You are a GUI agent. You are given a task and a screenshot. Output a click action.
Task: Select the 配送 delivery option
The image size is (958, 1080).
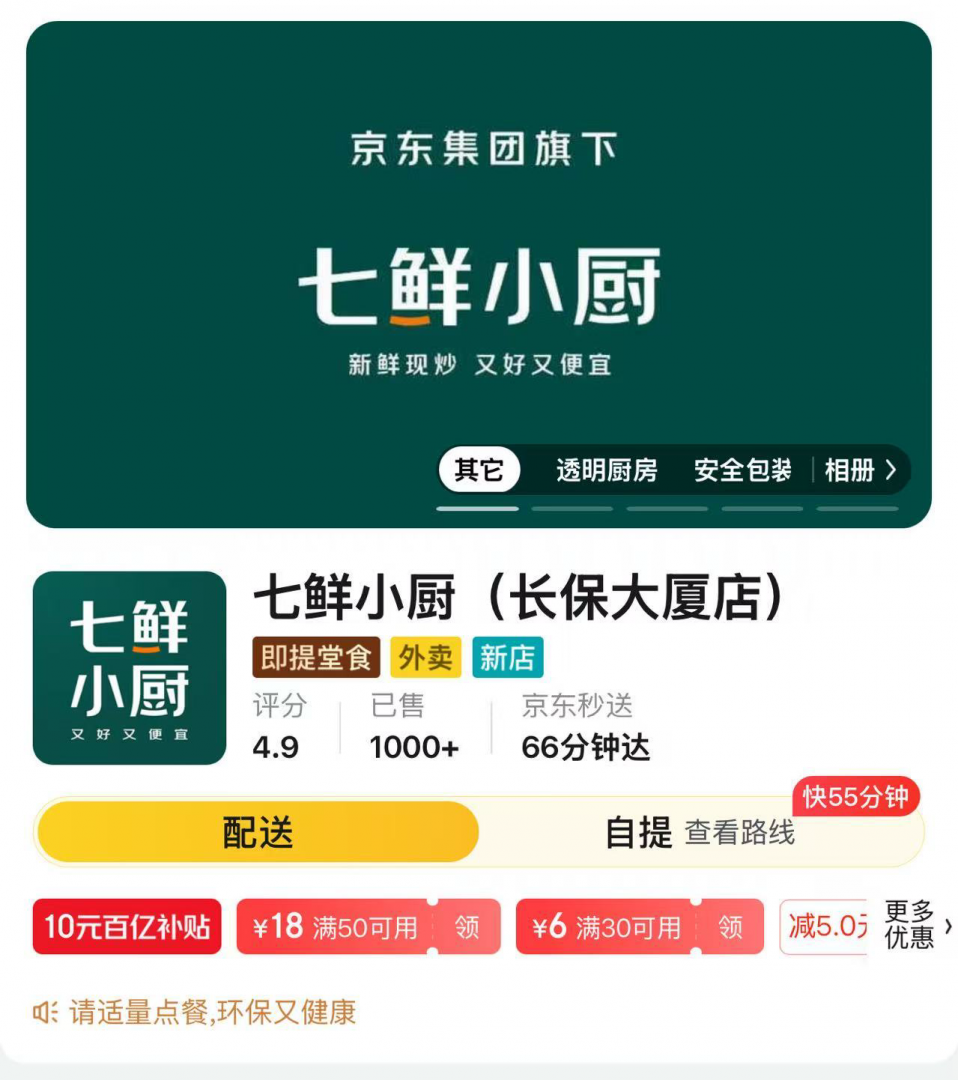tap(258, 832)
